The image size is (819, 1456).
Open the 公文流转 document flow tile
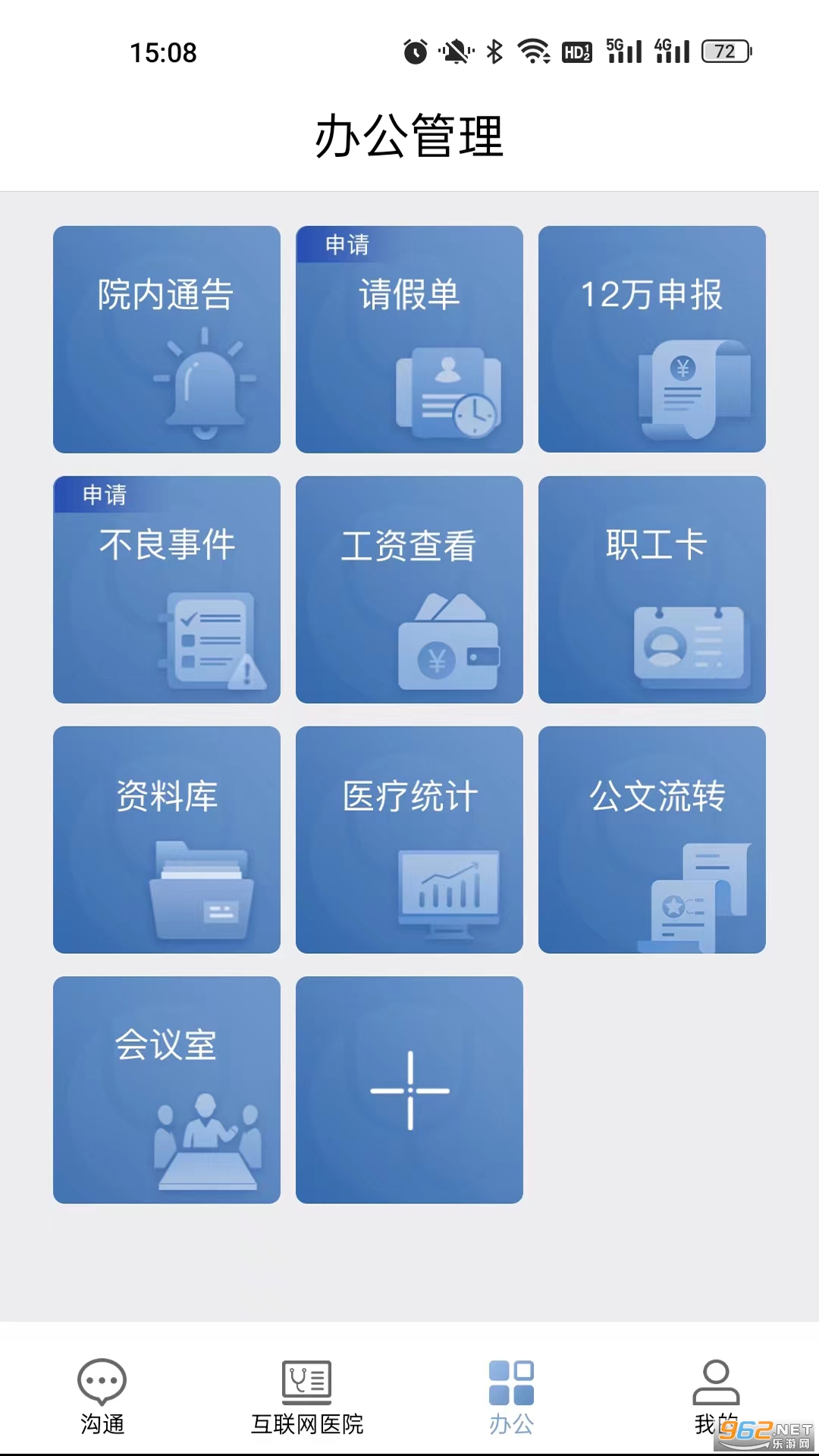point(651,839)
